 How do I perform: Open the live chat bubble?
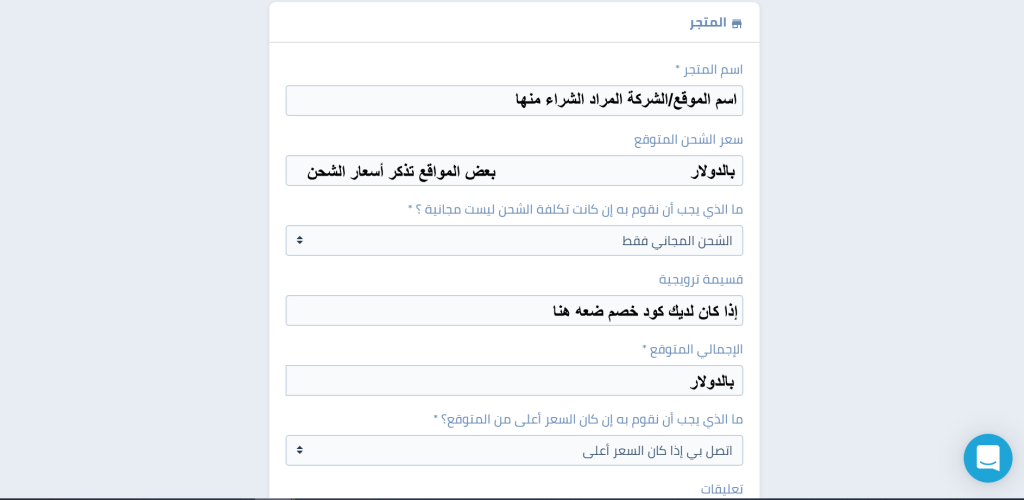(x=987, y=458)
